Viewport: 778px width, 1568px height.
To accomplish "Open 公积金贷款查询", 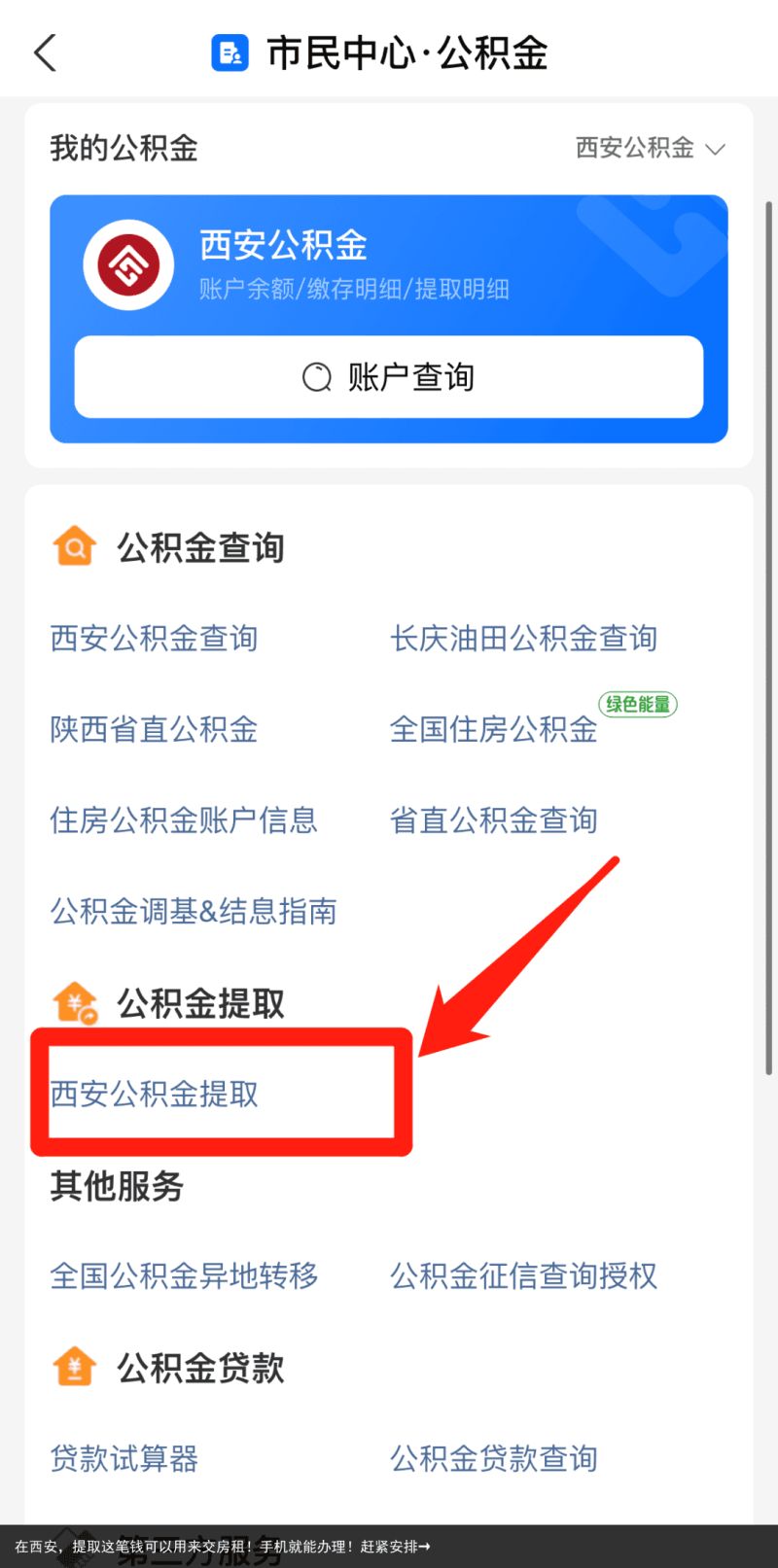I will pos(493,1458).
